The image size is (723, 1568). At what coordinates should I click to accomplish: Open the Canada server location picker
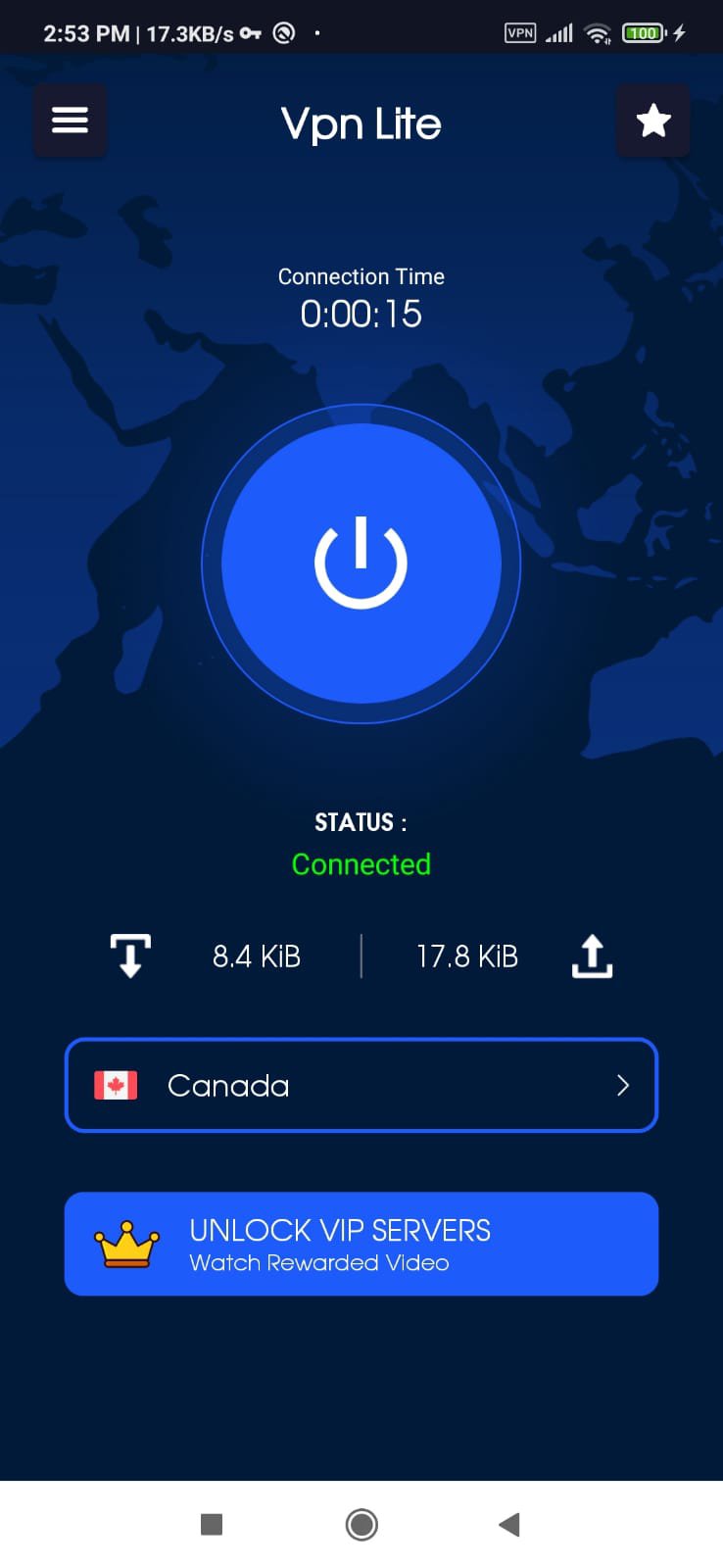point(361,1085)
